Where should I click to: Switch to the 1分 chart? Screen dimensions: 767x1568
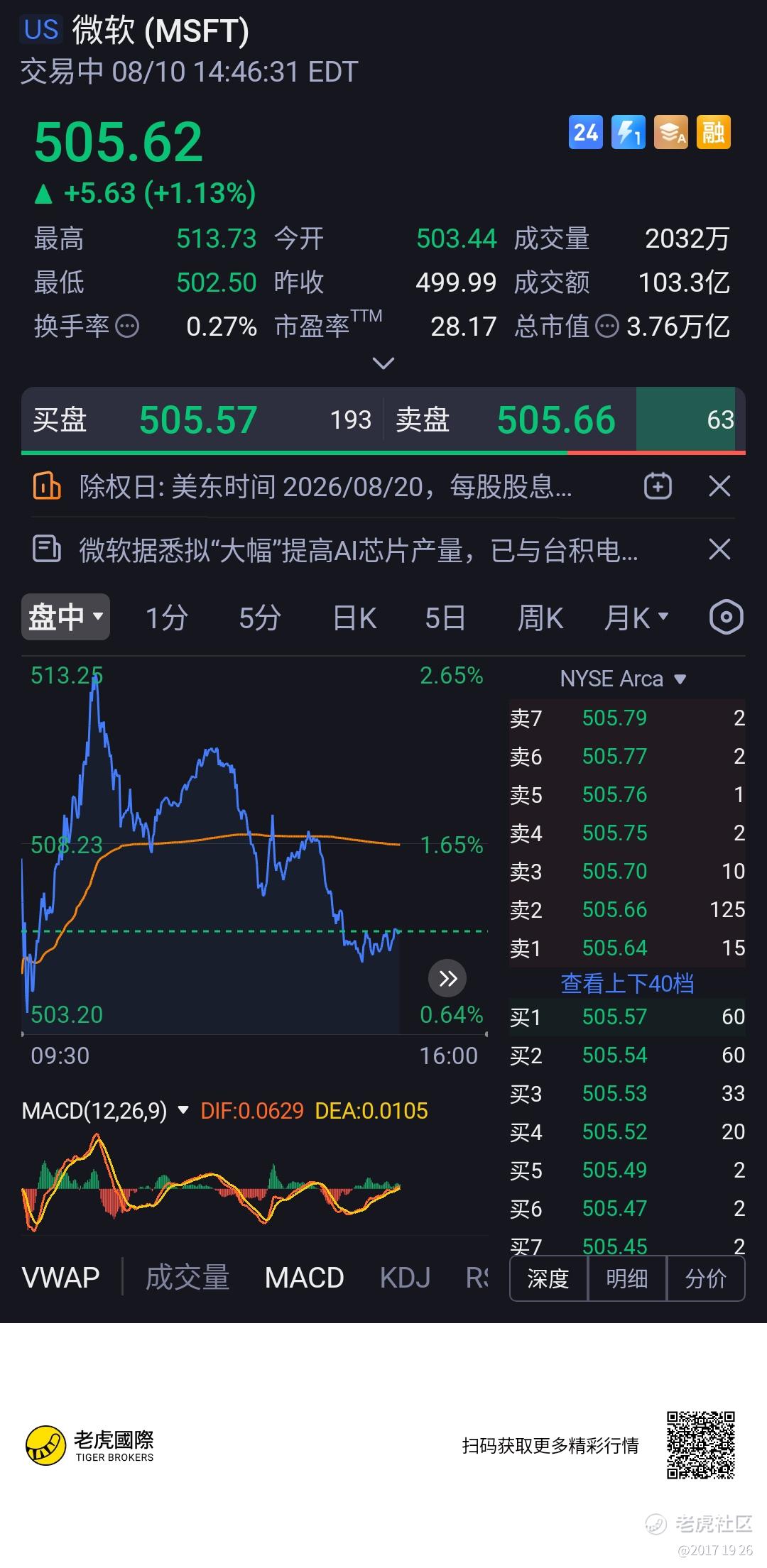[x=166, y=618]
